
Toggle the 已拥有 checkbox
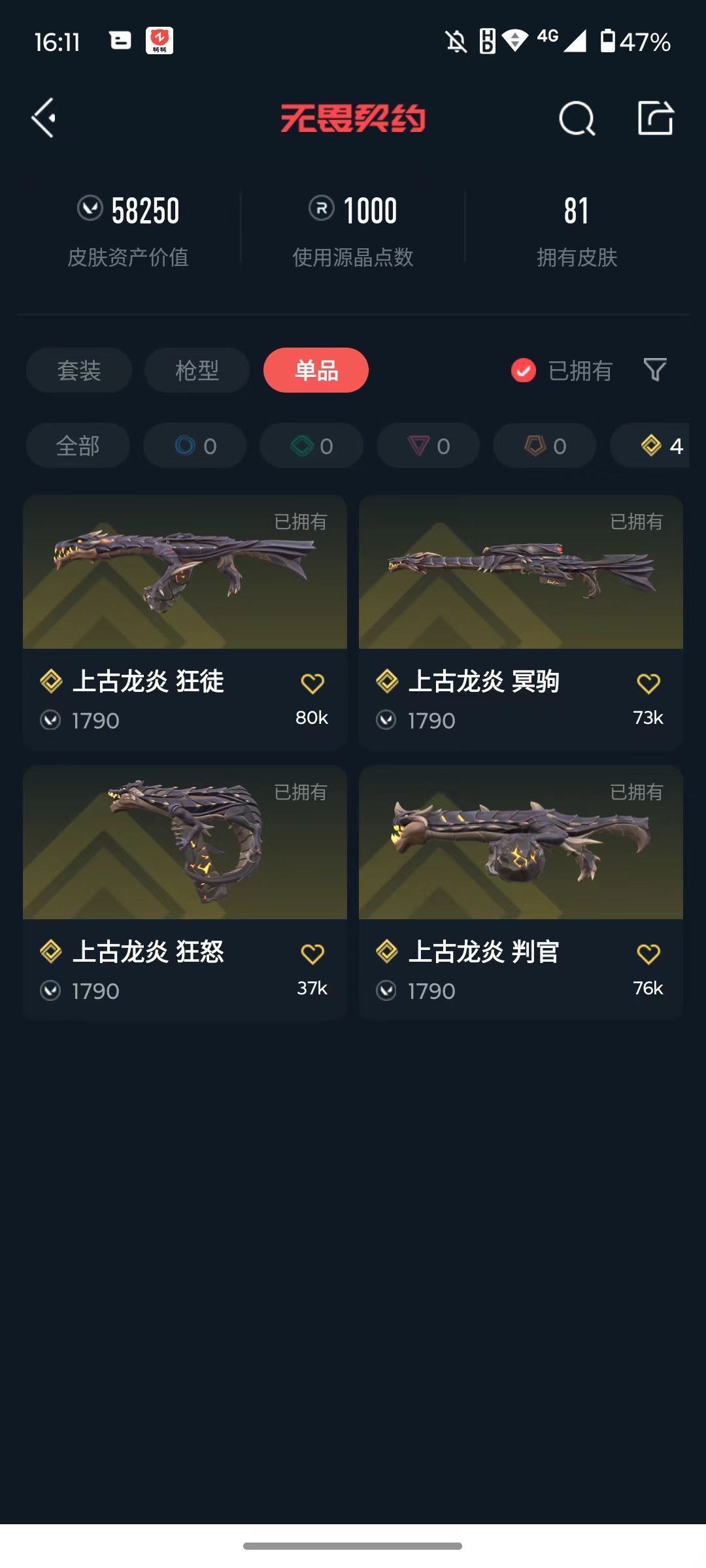524,370
